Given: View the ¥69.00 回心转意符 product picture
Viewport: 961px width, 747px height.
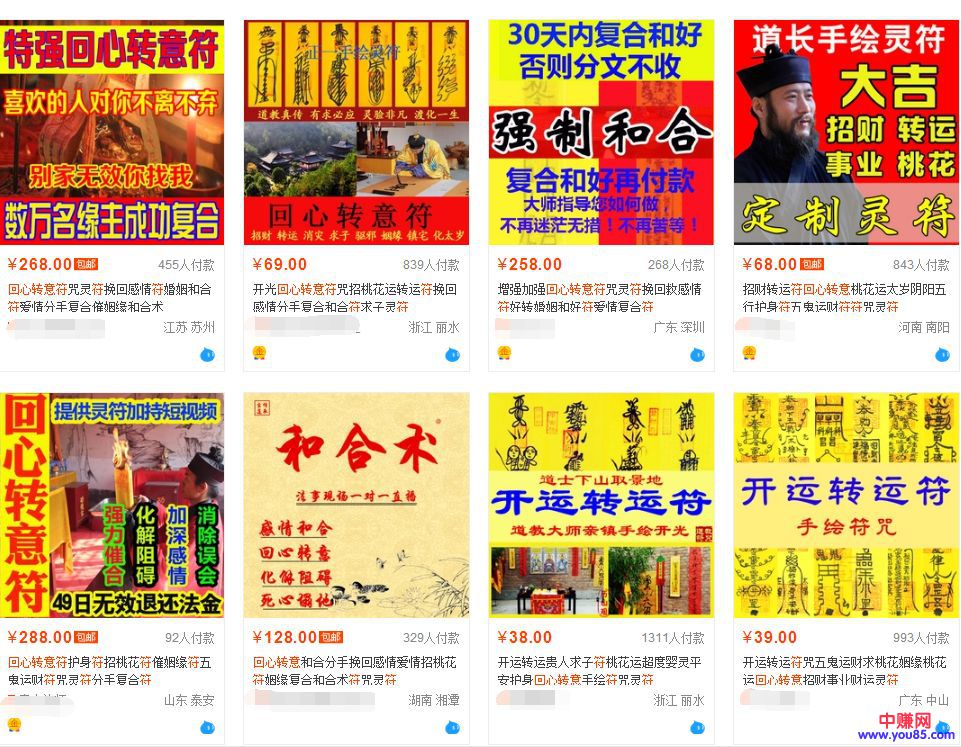Looking at the screenshot, I should click(x=356, y=132).
